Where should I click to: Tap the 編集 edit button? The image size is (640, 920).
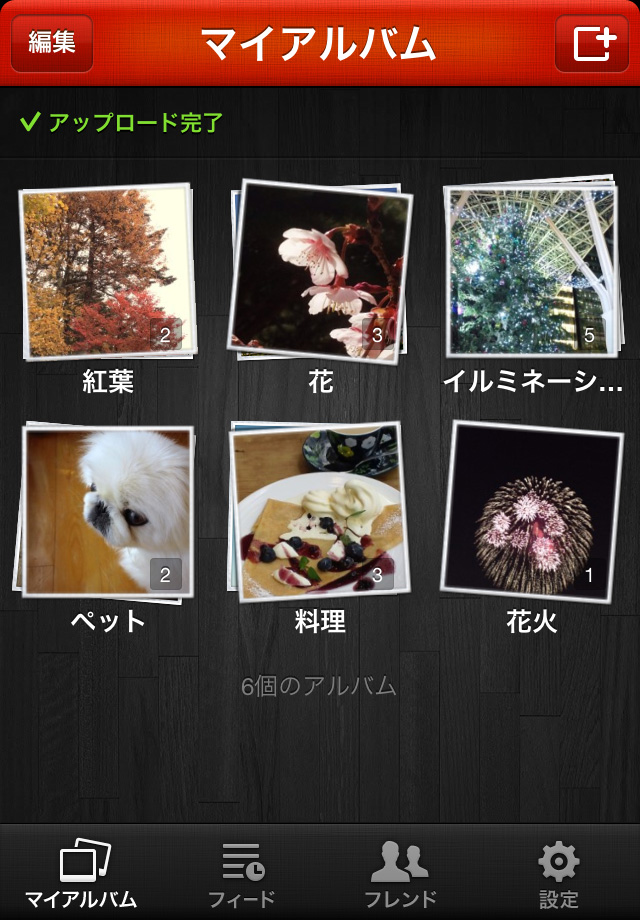point(52,44)
